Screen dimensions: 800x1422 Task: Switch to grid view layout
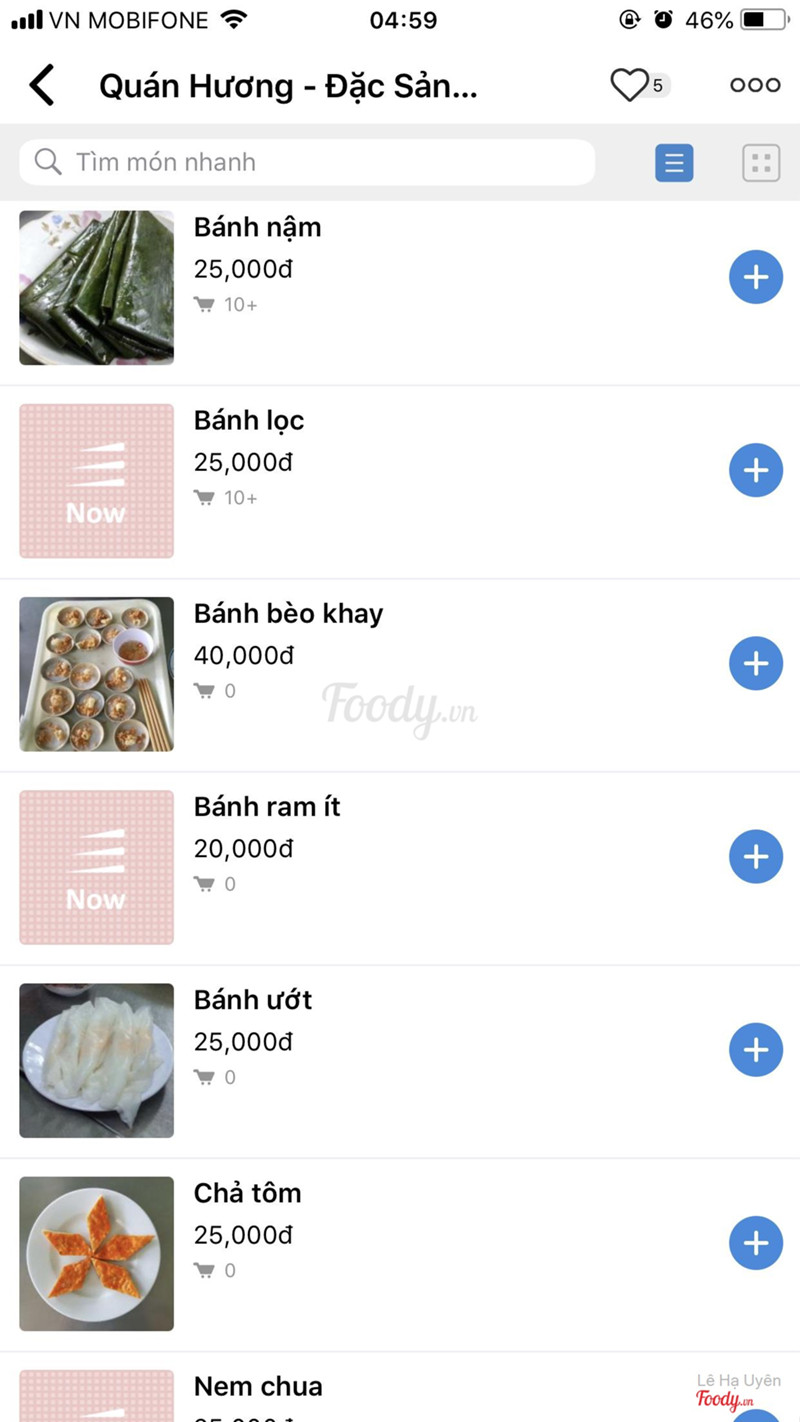pos(761,162)
